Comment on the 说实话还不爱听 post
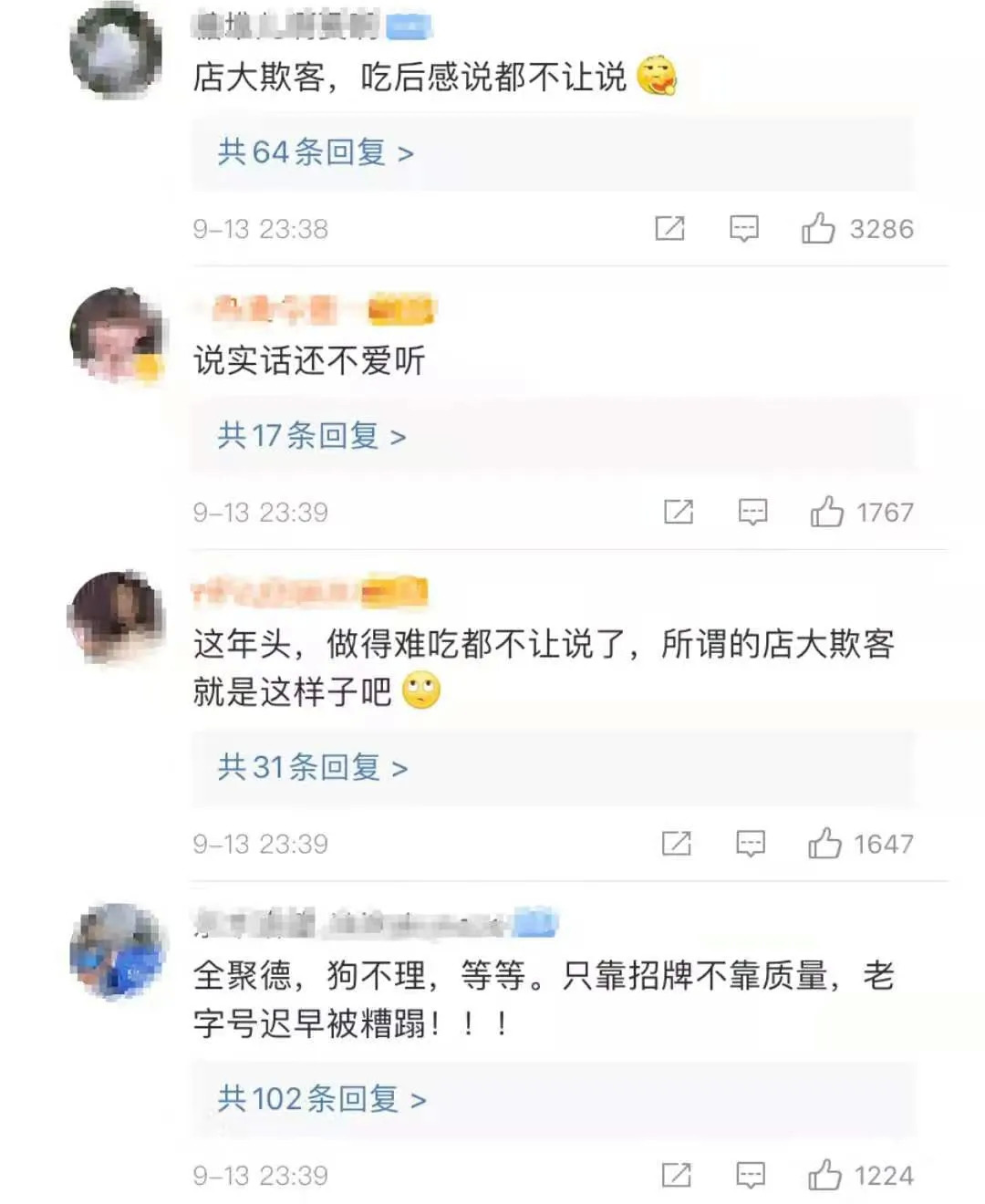The image size is (985, 1204). point(752,512)
